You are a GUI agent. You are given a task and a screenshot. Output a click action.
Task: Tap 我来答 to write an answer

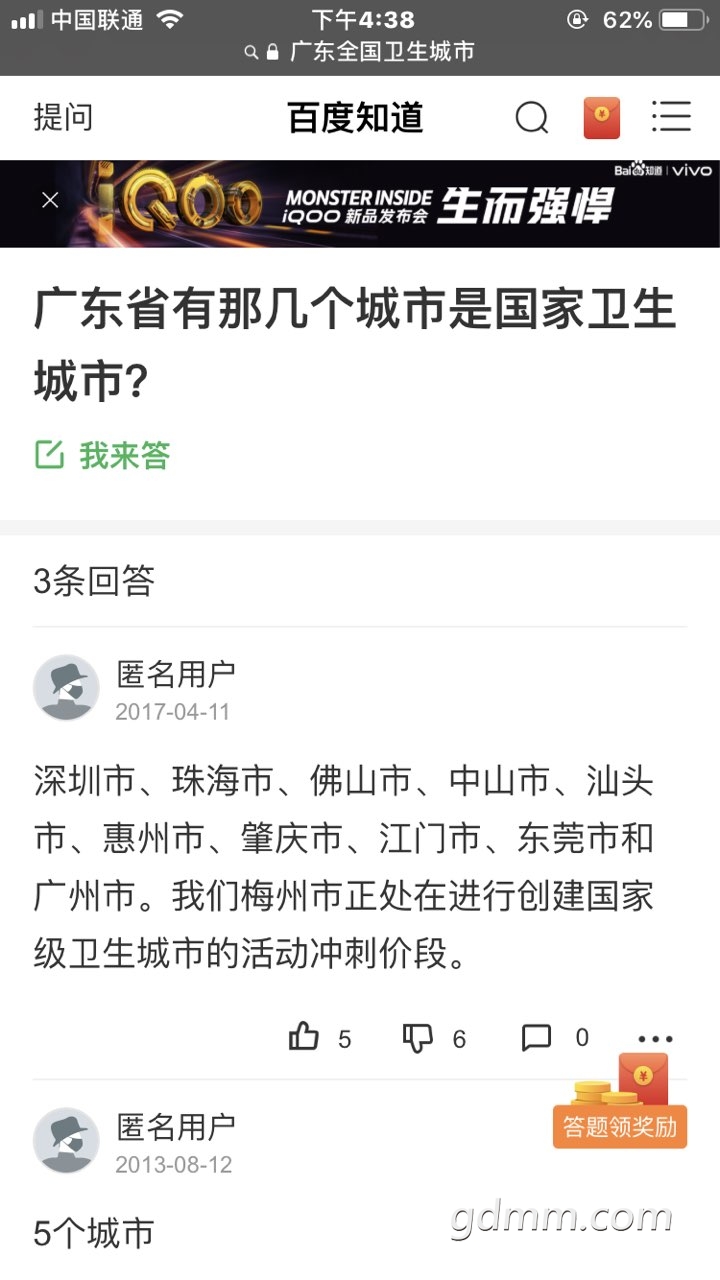point(103,456)
